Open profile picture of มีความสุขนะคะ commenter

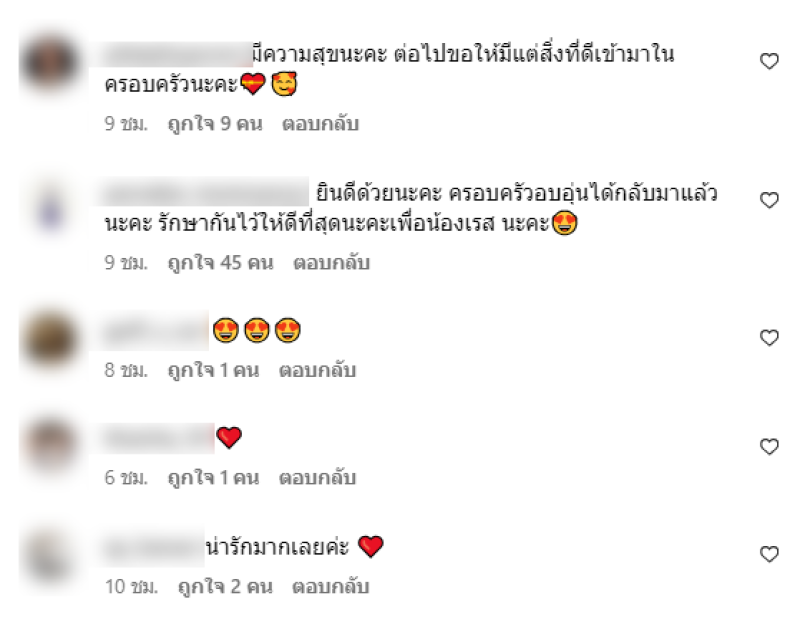(50, 62)
